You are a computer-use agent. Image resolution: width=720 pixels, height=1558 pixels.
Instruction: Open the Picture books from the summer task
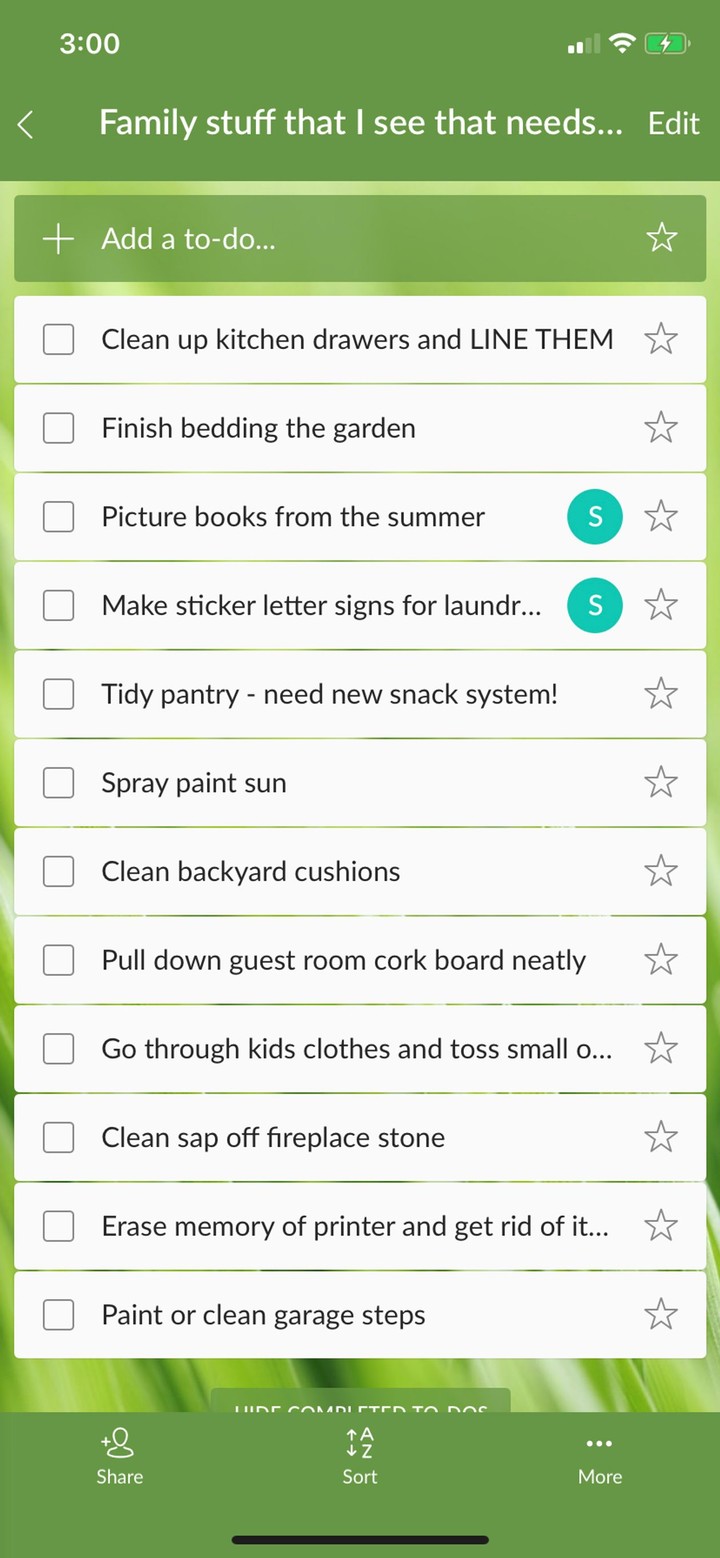(x=293, y=517)
